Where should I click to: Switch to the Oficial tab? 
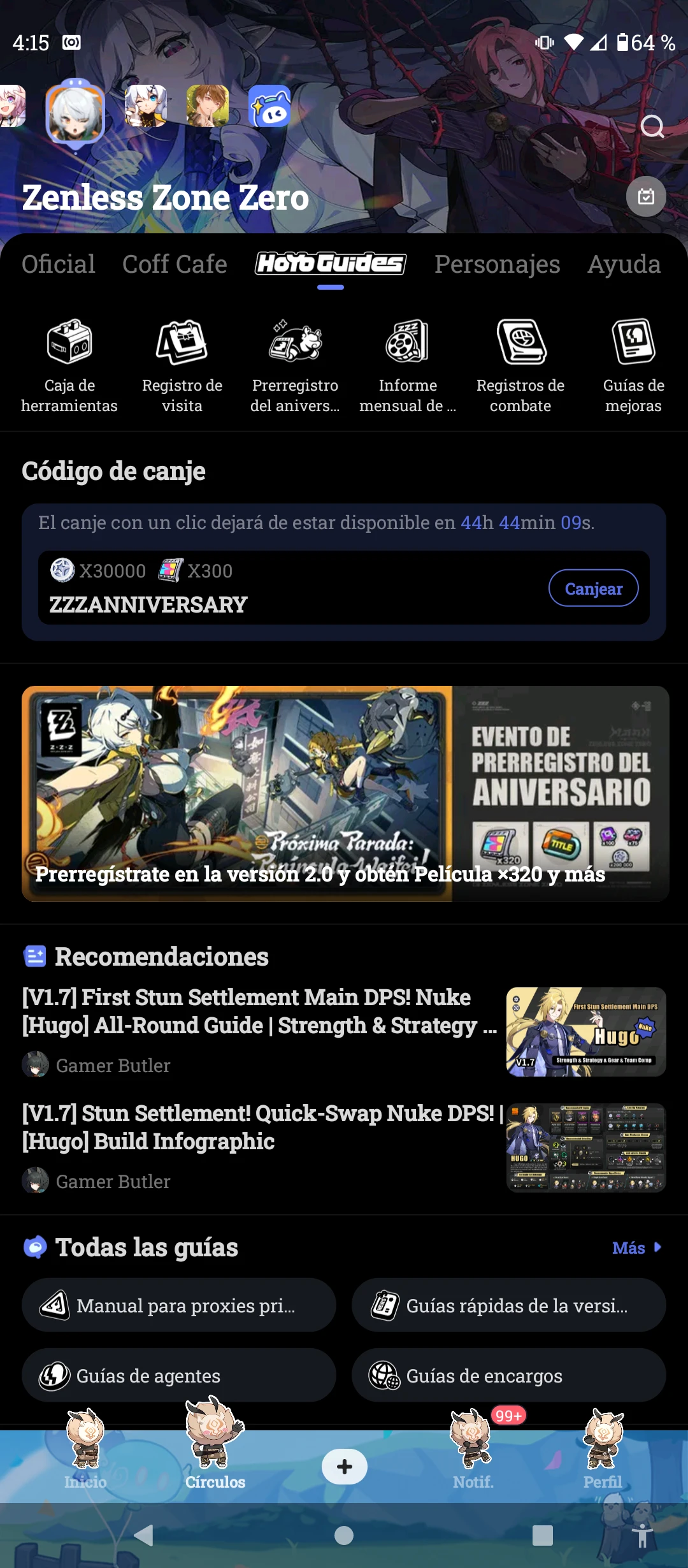[x=58, y=264]
